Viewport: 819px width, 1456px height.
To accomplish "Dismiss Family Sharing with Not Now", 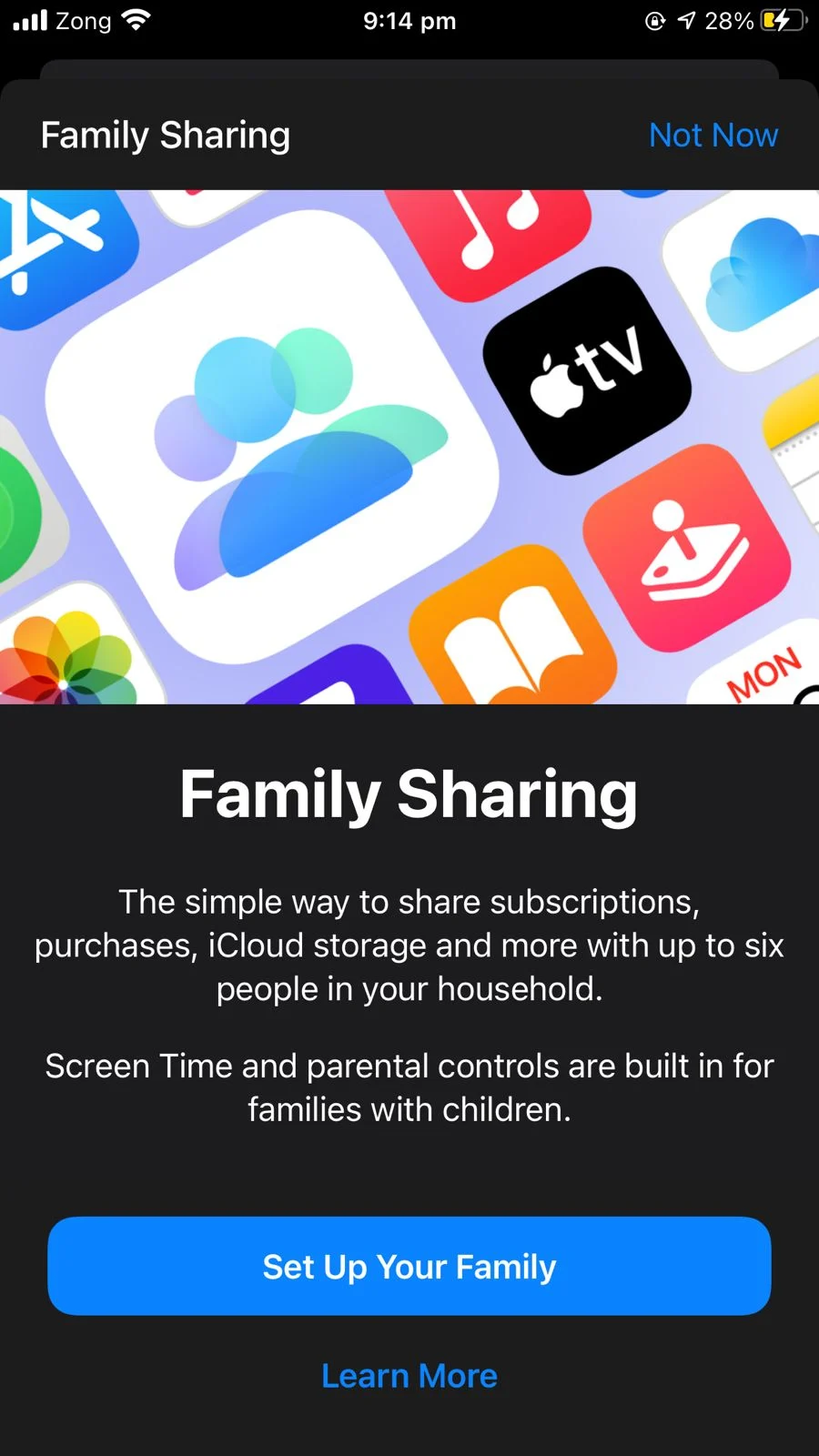I will 713,135.
